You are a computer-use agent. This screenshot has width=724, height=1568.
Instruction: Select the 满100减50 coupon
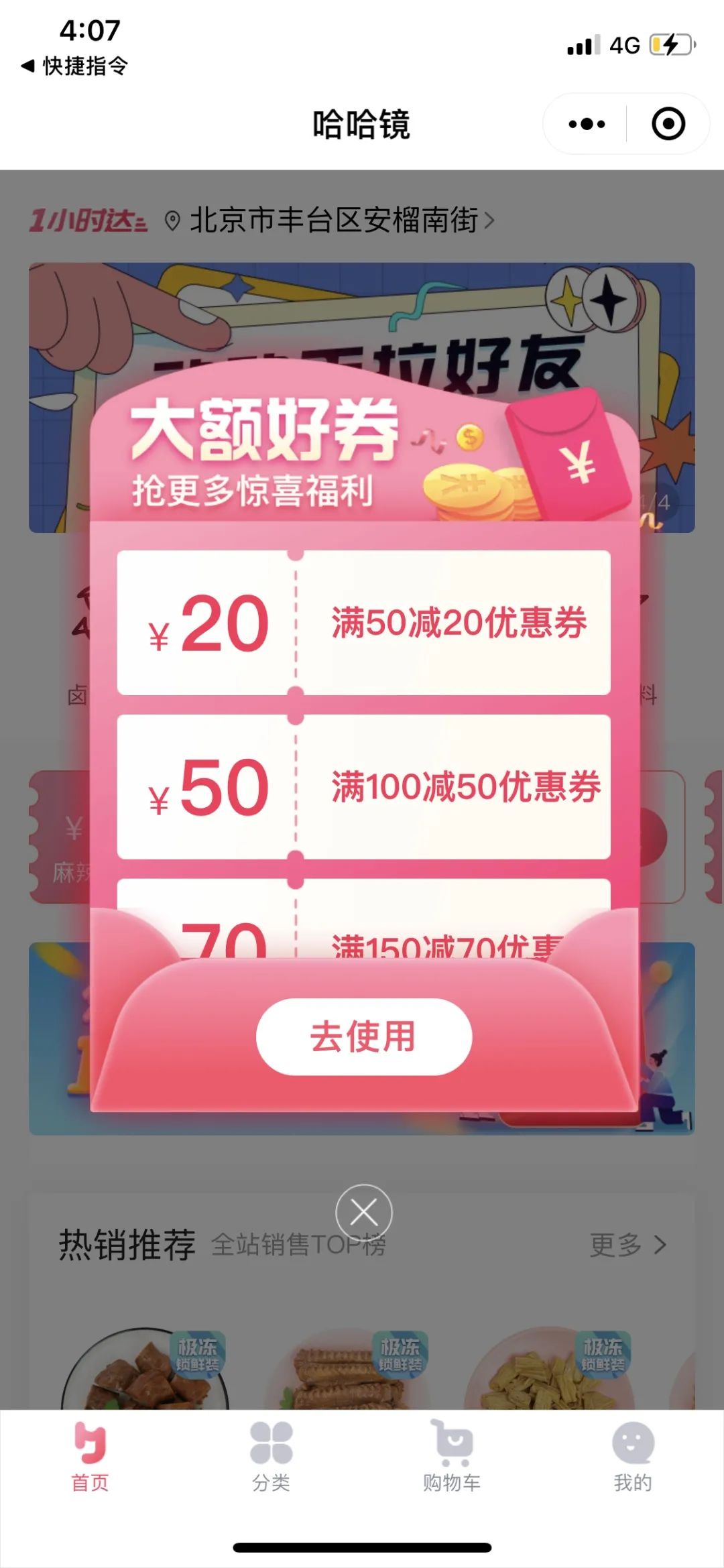pos(363,786)
